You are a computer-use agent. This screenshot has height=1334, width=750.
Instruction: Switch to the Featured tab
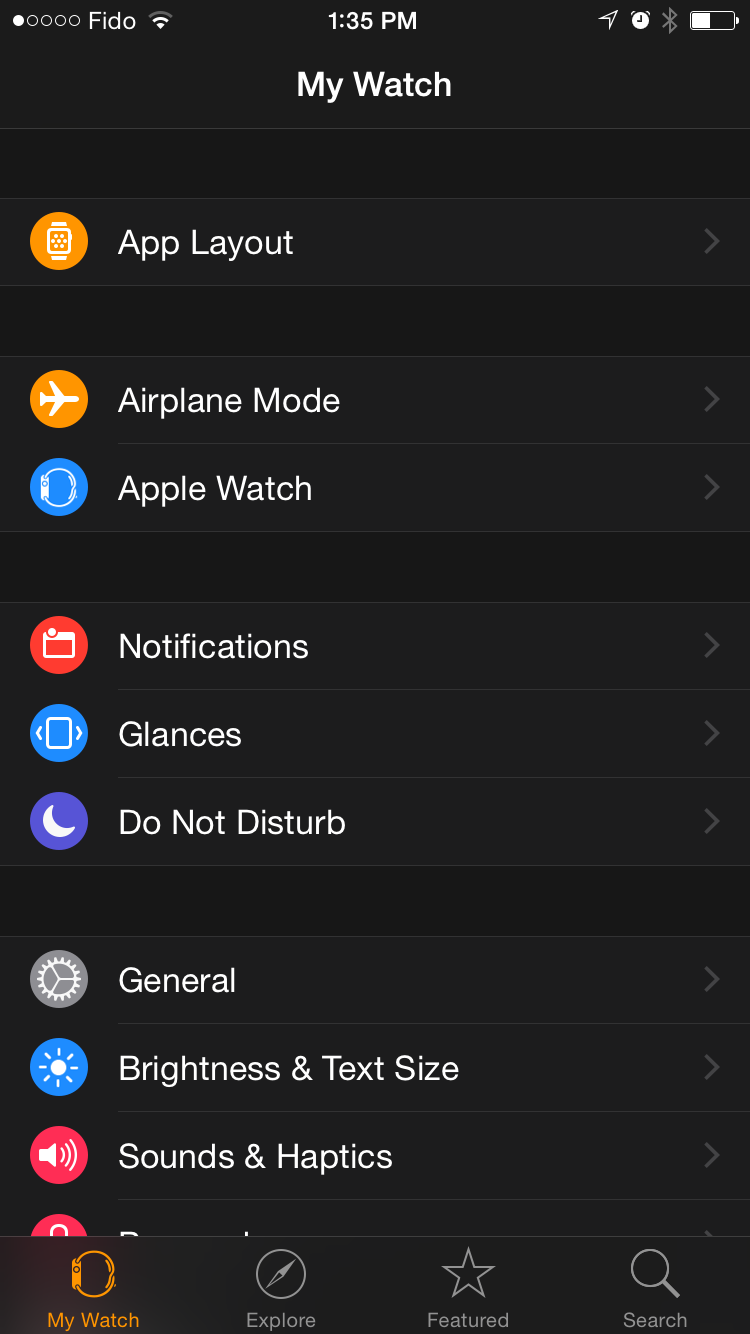[468, 1288]
